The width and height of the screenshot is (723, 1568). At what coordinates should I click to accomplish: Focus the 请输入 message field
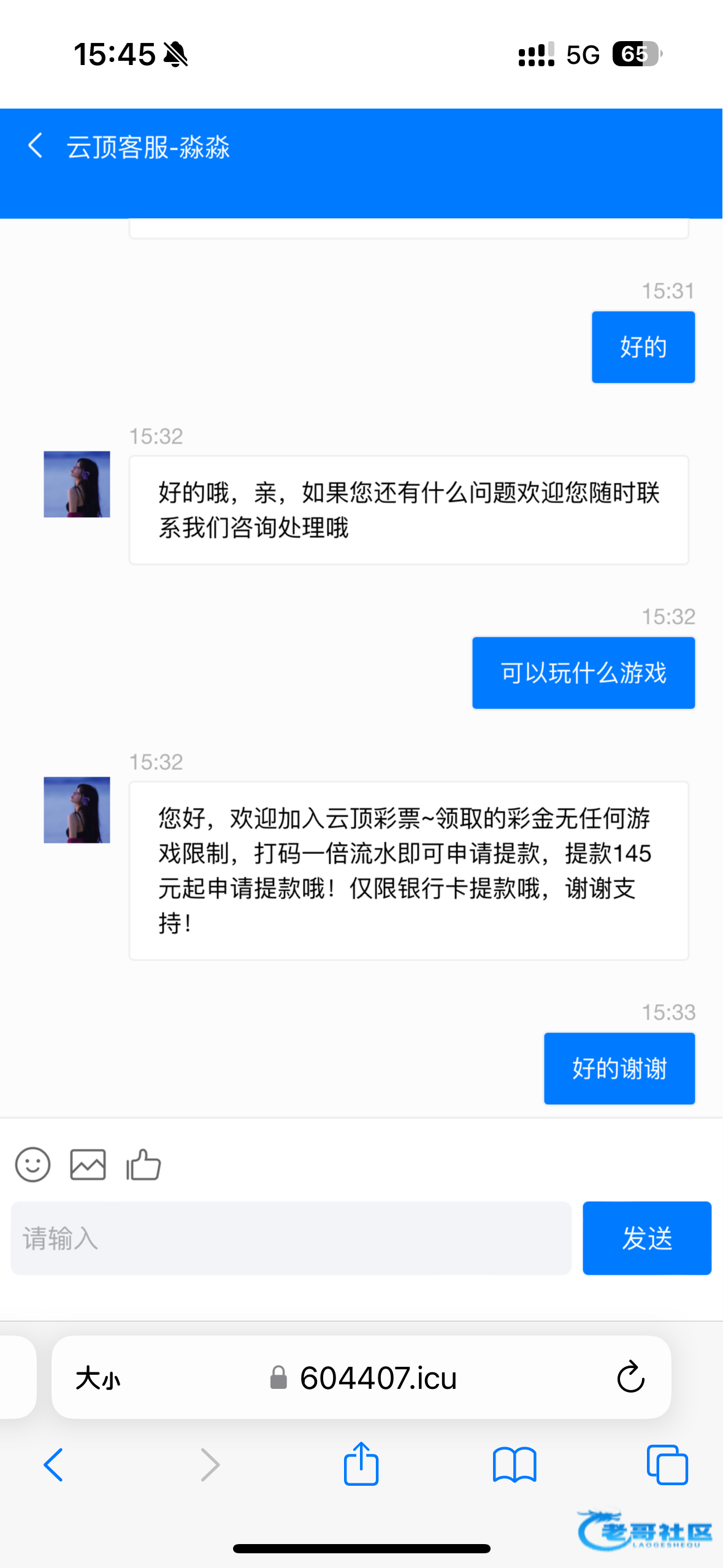coord(291,1238)
